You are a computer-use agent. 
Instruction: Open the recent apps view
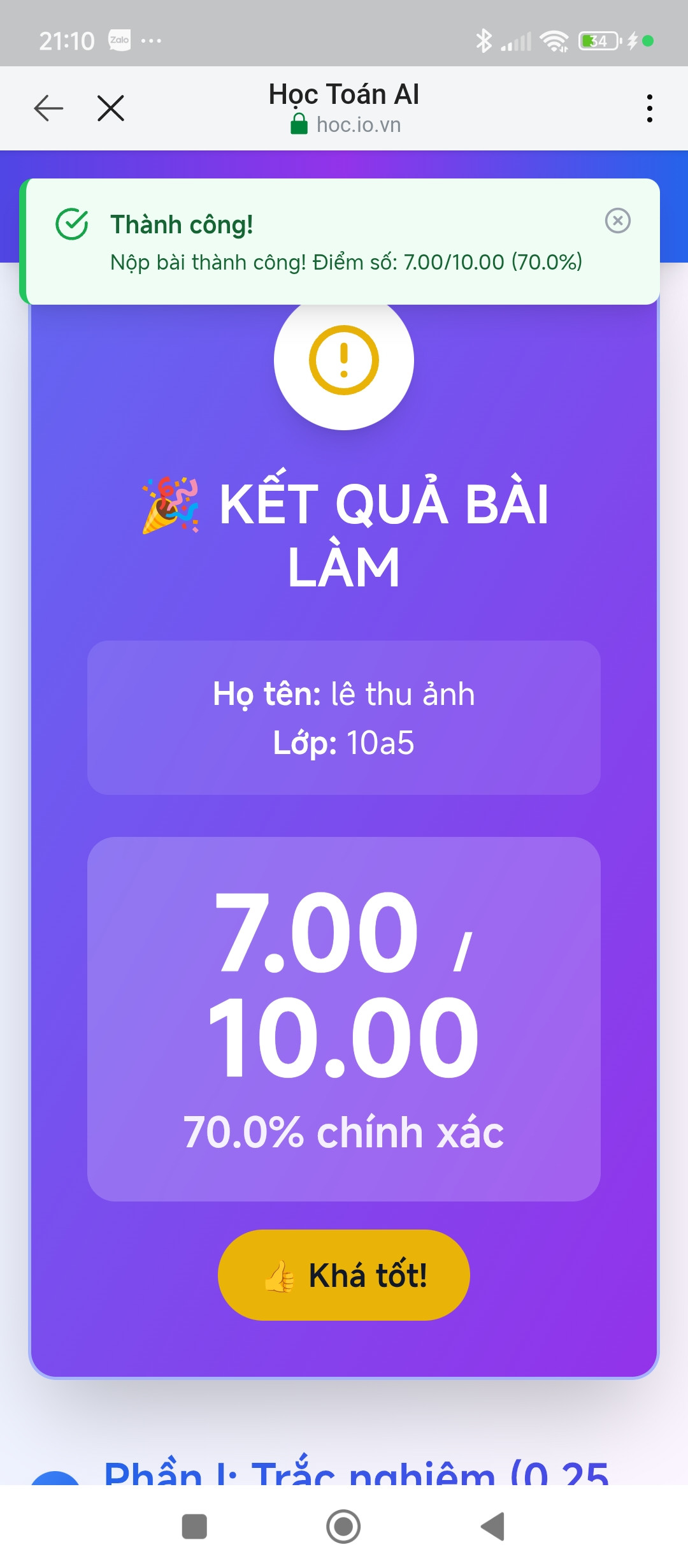[x=194, y=1527]
